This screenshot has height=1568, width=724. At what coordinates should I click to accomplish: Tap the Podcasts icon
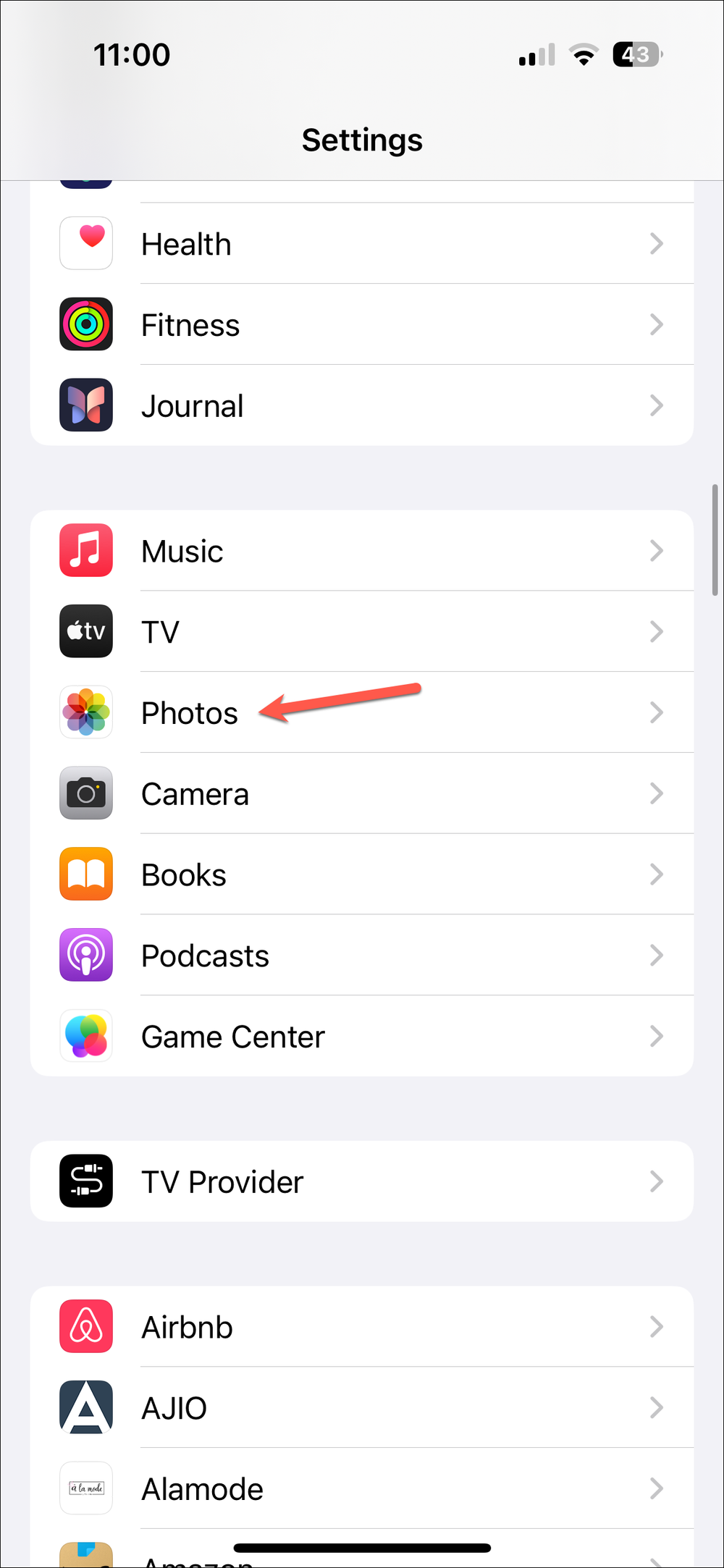(86, 955)
